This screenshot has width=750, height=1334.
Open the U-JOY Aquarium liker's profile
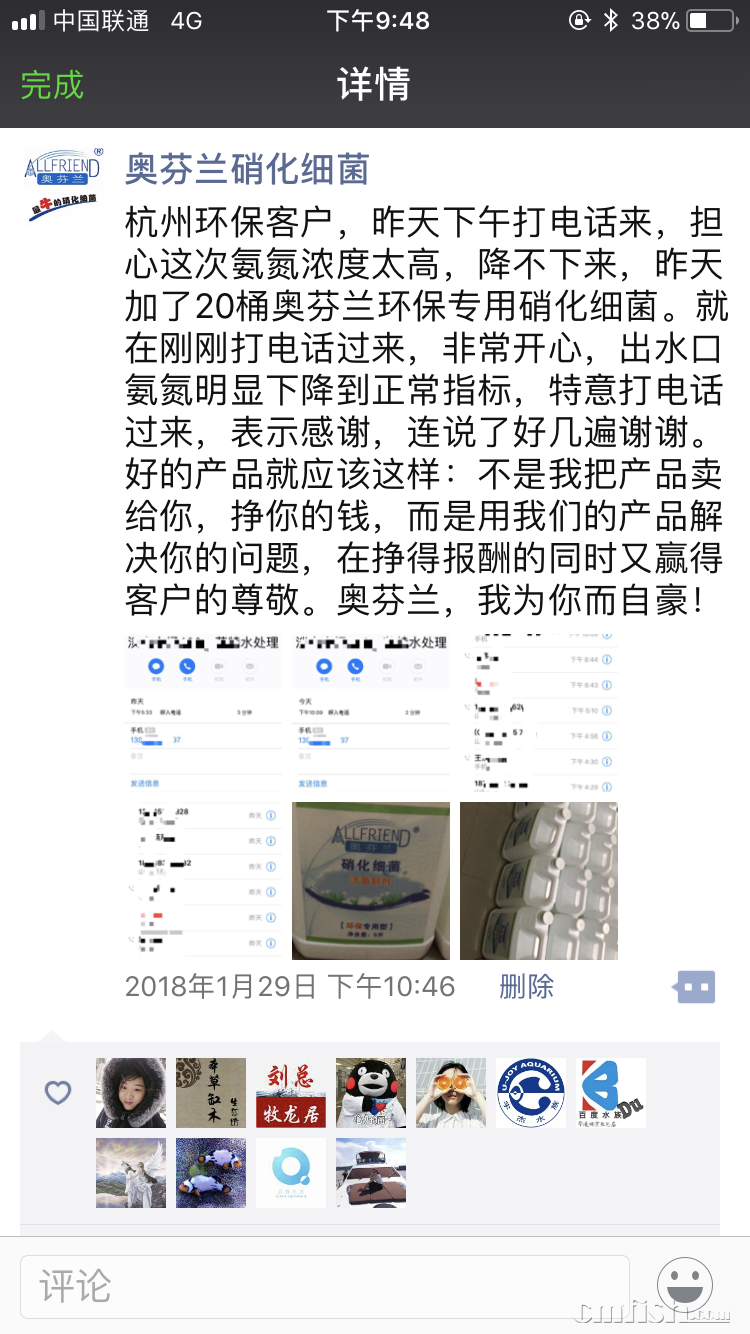(531, 1093)
